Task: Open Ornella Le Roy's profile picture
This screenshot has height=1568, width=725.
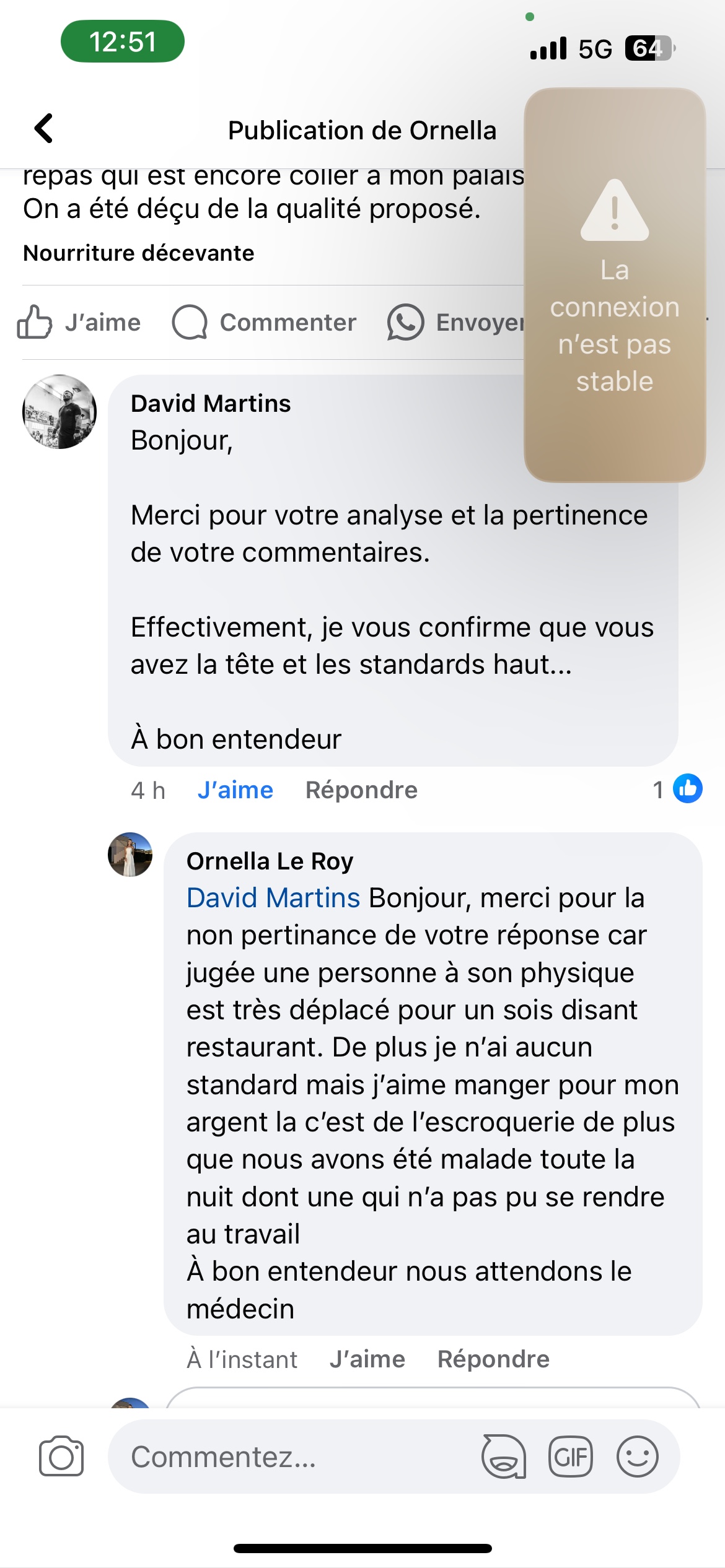Action: coord(130,855)
